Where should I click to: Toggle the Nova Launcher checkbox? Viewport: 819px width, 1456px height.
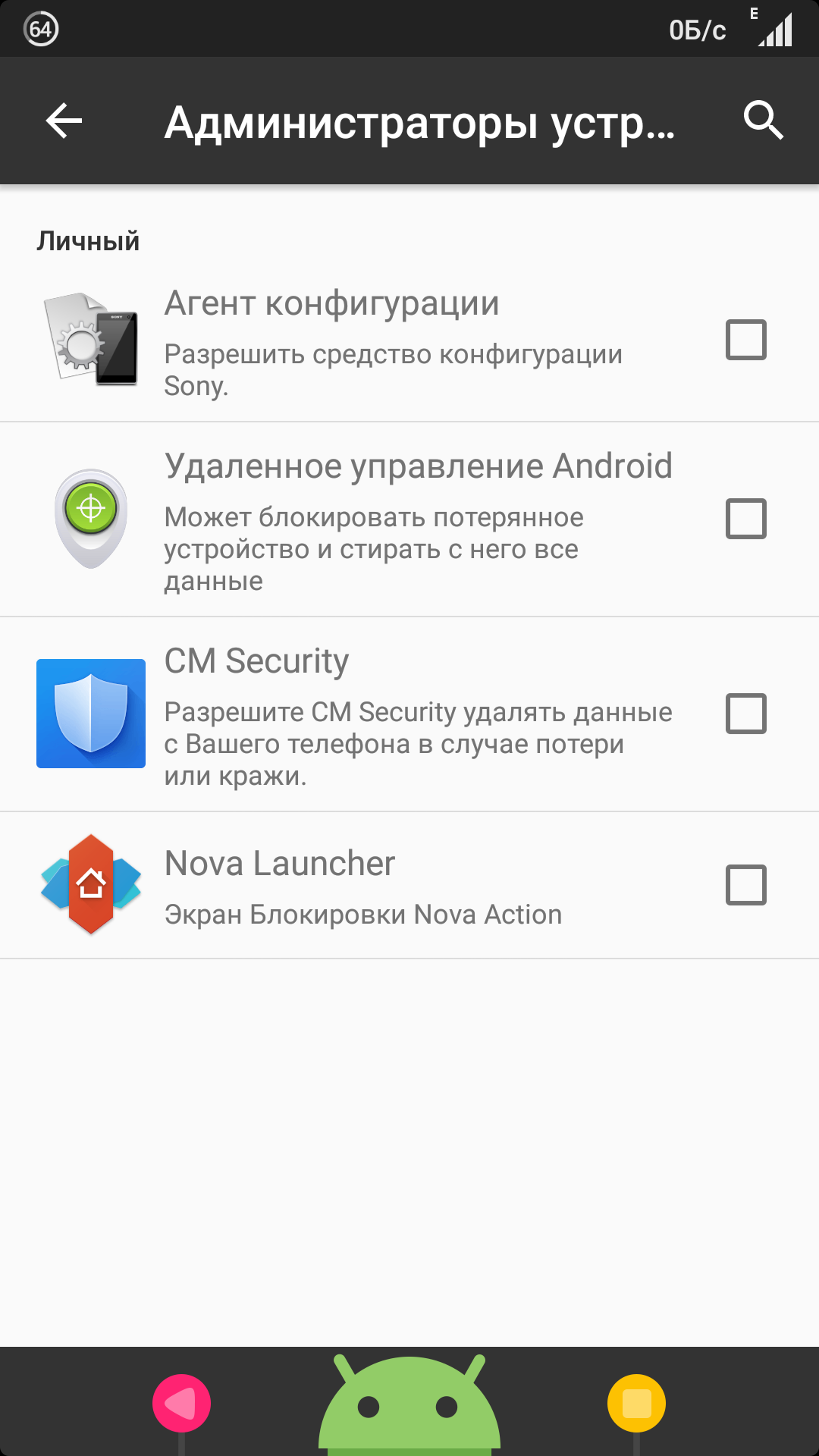(x=746, y=885)
